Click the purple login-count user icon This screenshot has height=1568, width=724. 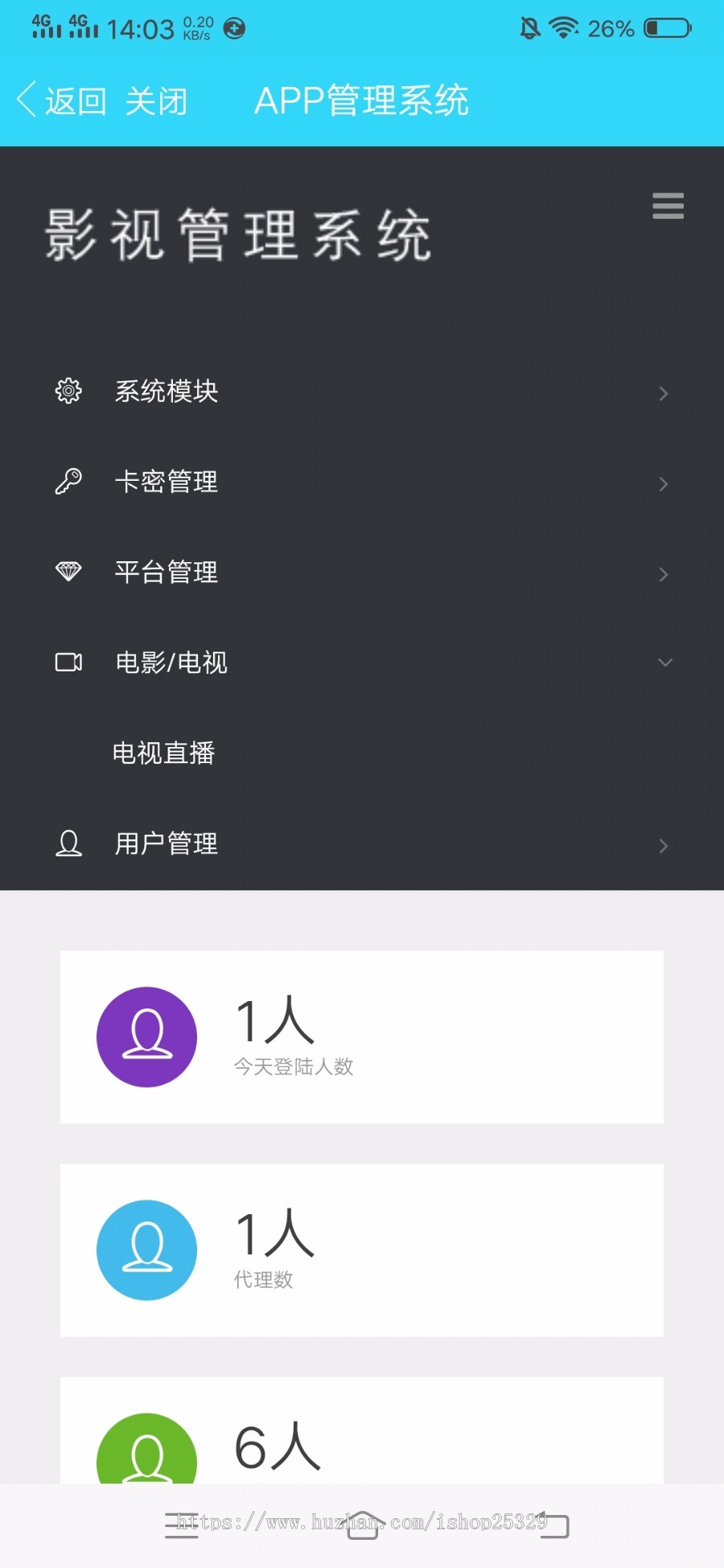click(146, 1036)
